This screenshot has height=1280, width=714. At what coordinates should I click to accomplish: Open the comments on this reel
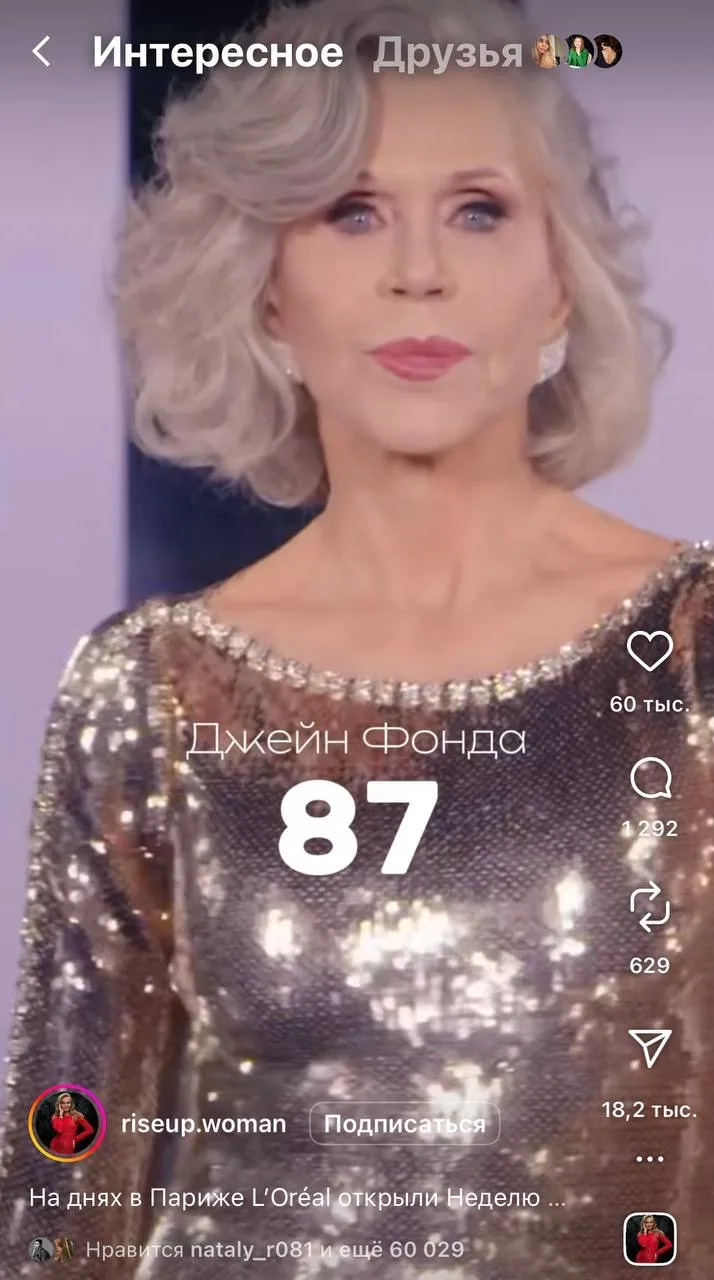pyautogui.click(x=649, y=780)
